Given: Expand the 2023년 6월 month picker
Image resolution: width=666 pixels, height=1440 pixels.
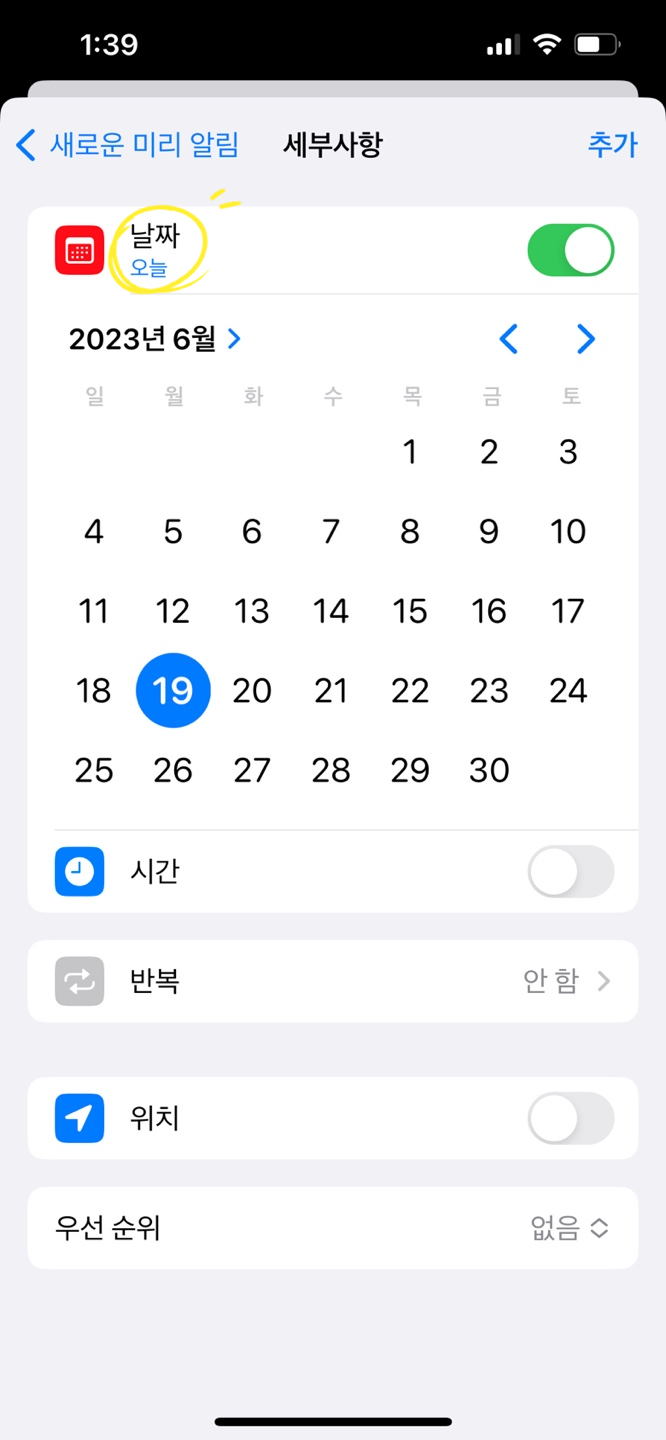Looking at the screenshot, I should pos(155,339).
